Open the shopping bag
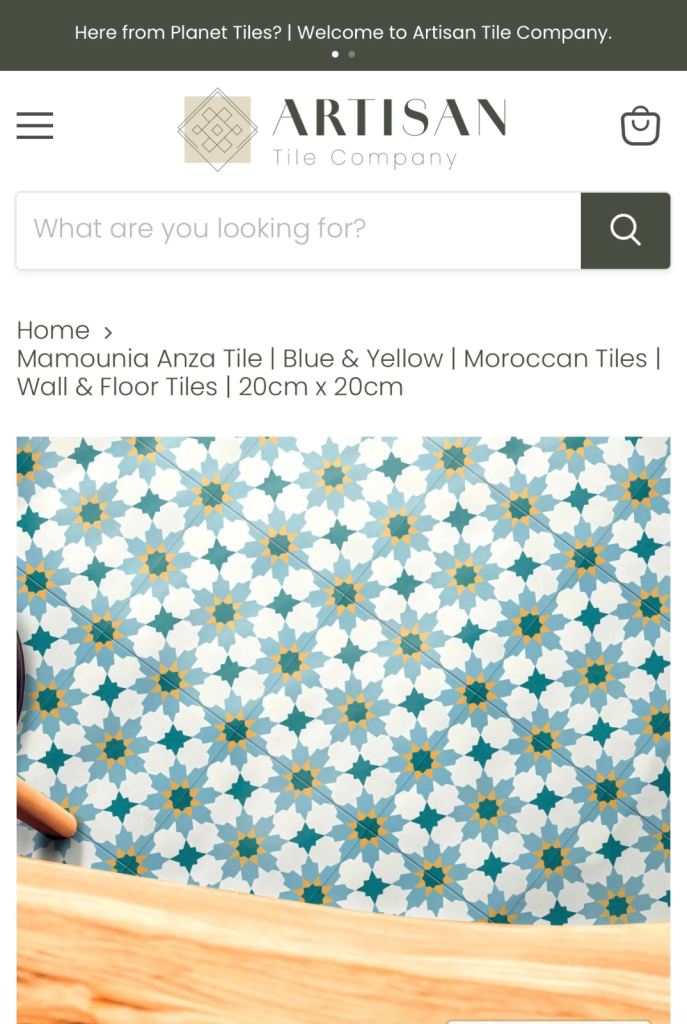Viewport: 687px width, 1024px height. coord(640,127)
